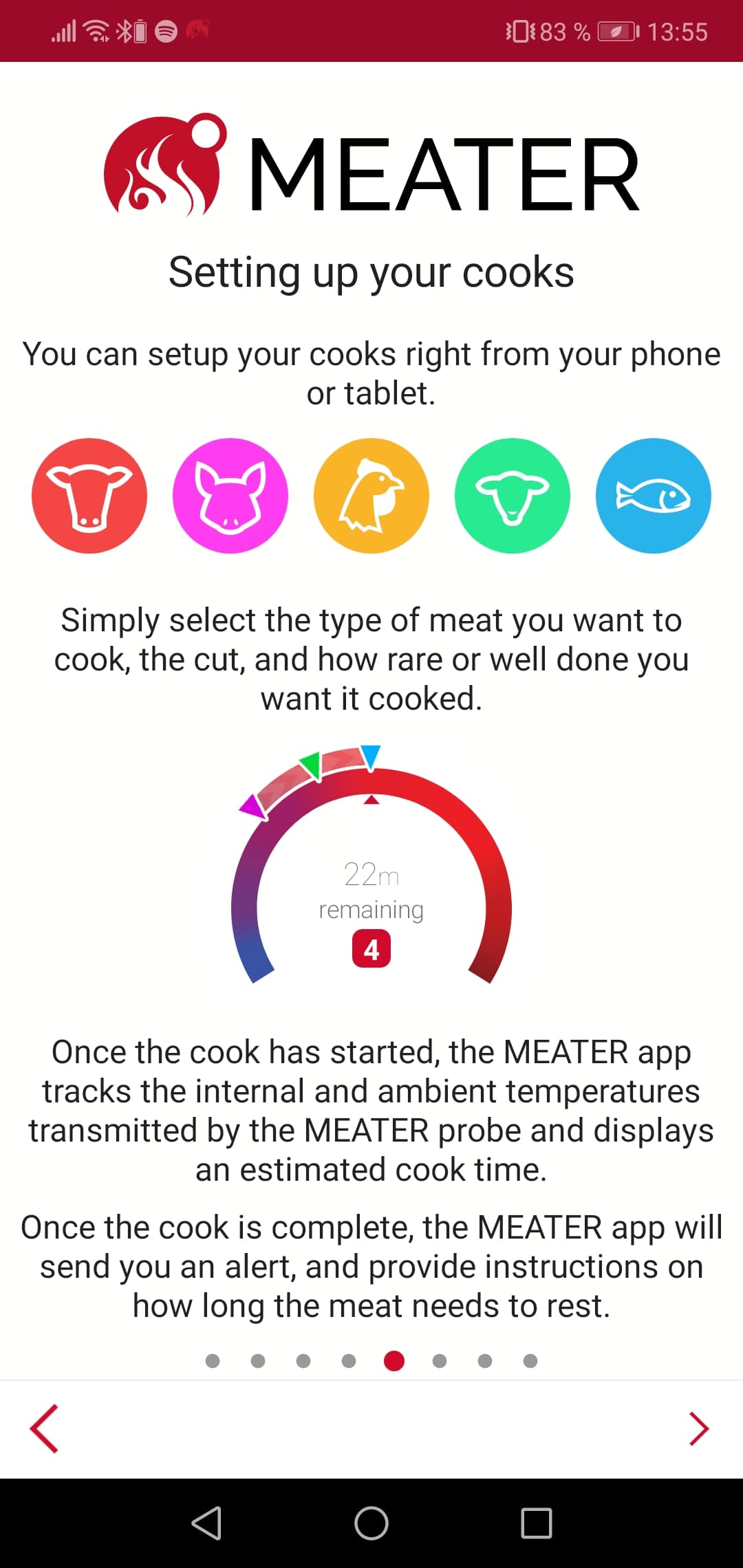The image size is (743, 1568).
Task: Tap the system back button
Action: (206, 1523)
